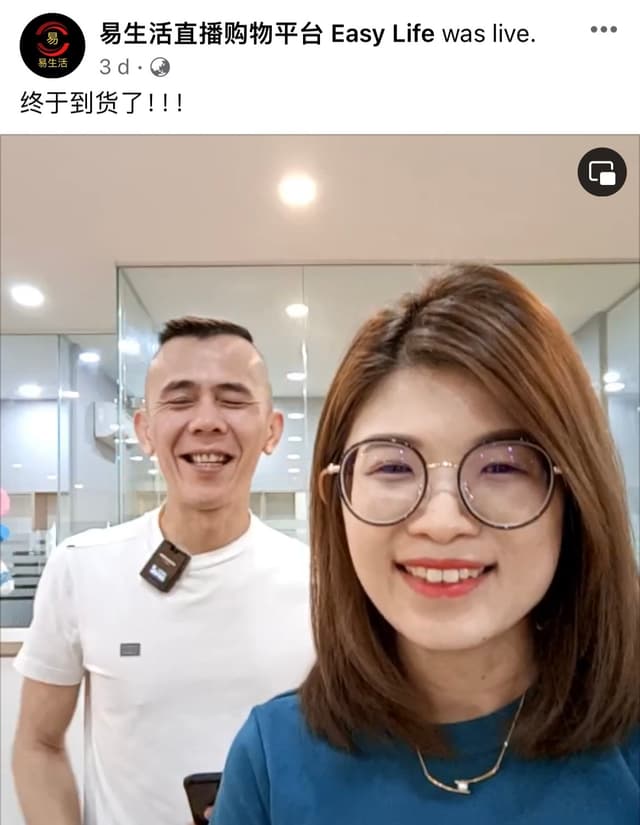The height and width of the screenshot is (825, 640).
Task: Open the 易生活直播购物平台 Easy Life page name
Action: tap(267, 33)
